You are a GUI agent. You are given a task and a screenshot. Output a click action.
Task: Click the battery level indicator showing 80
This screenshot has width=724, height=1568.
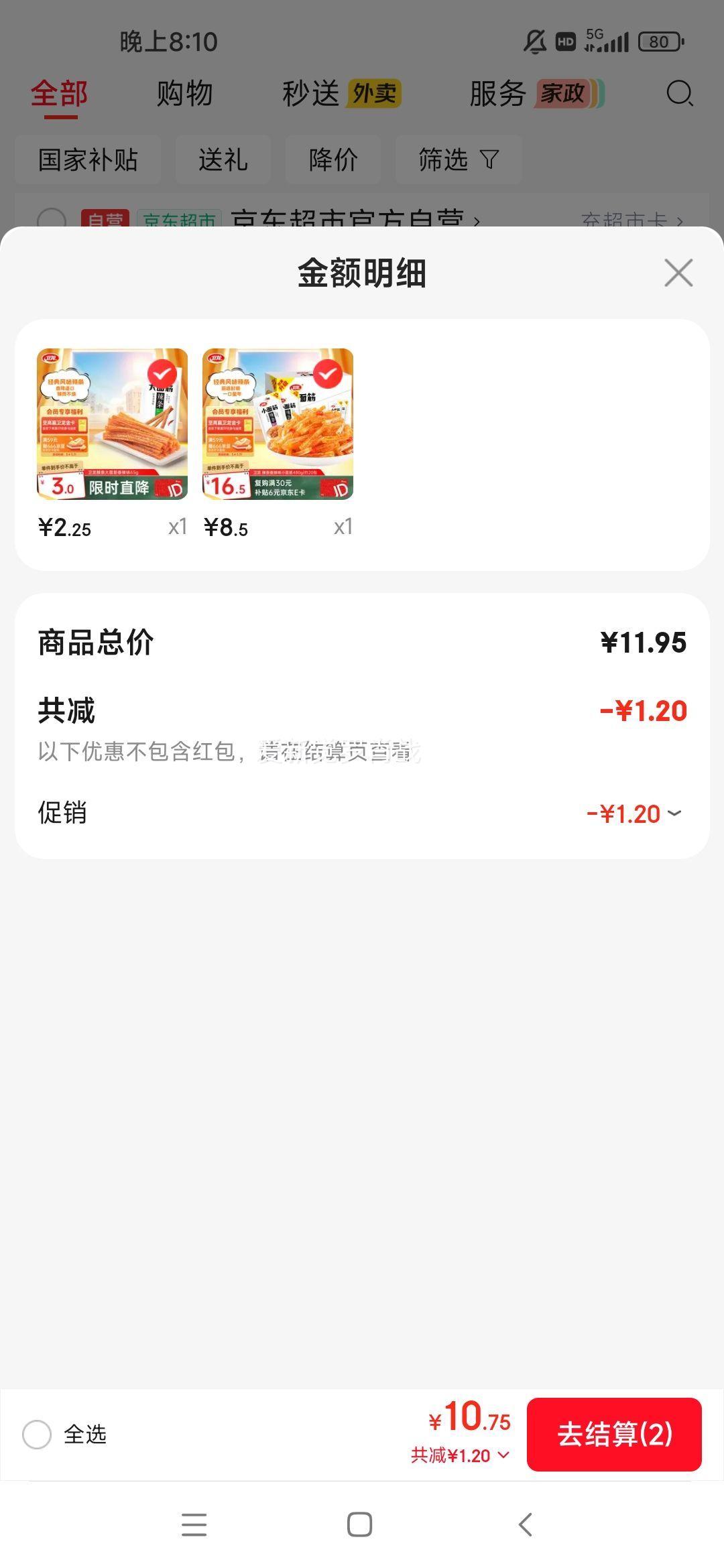pyautogui.click(x=660, y=42)
